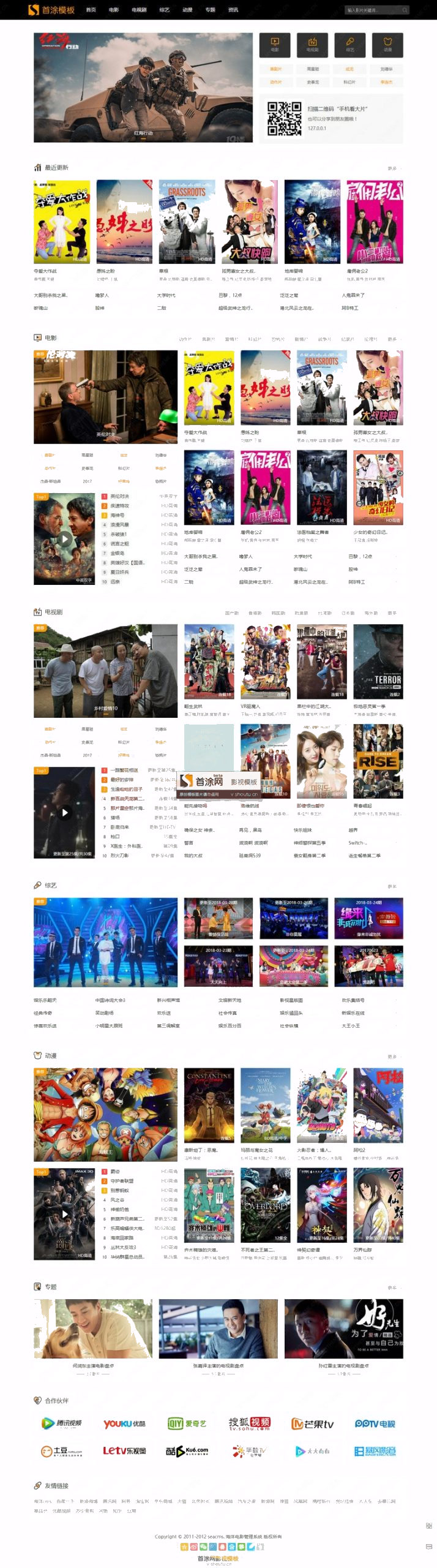Open the 腾讯视频 partner link
The width and height of the screenshot is (437, 1568).
(x=61, y=1423)
